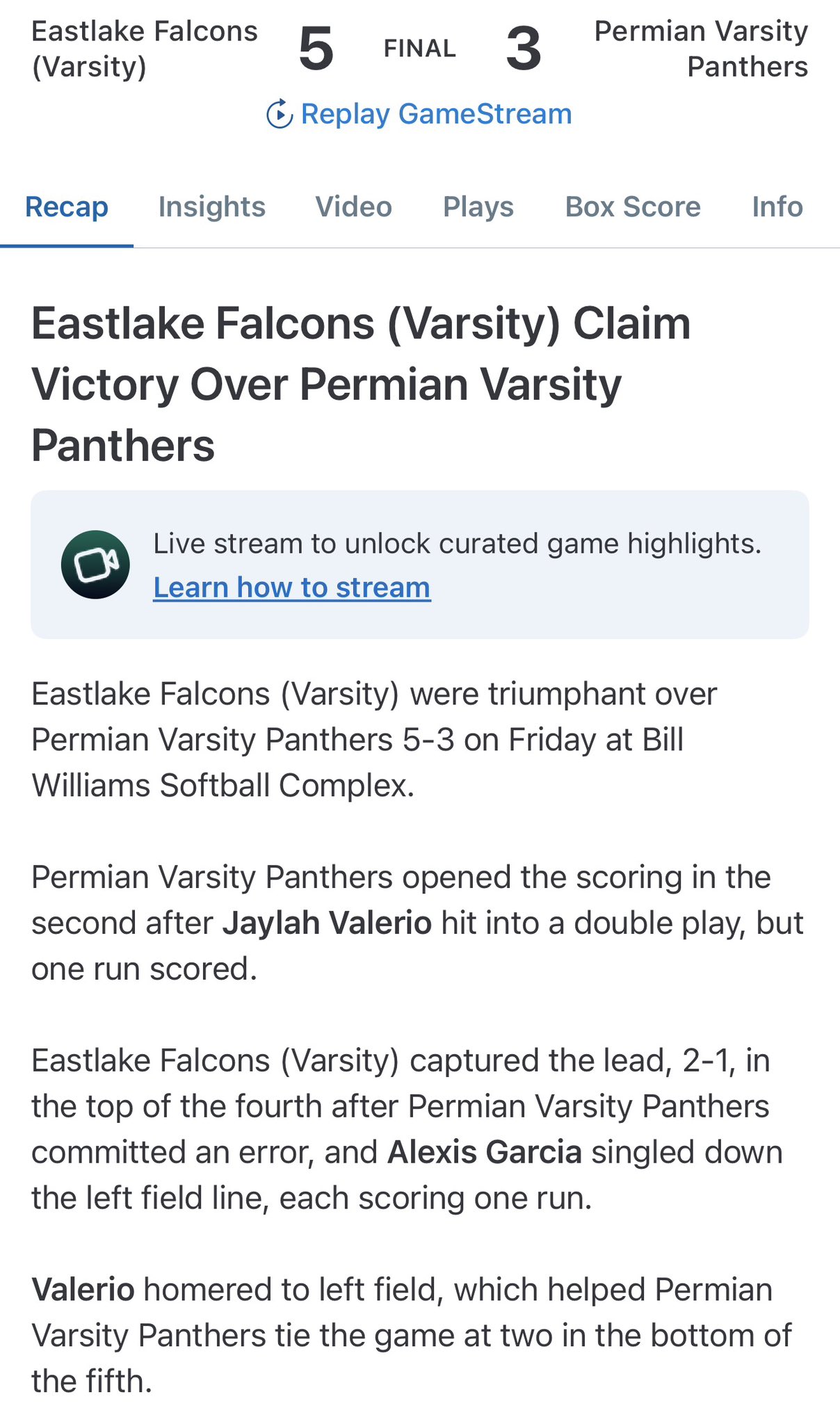Image resolution: width=840 pixels, height=1424 pixels.
Task: Open Jaylah Valerio's player name
Action: click(x=327, y=923)
